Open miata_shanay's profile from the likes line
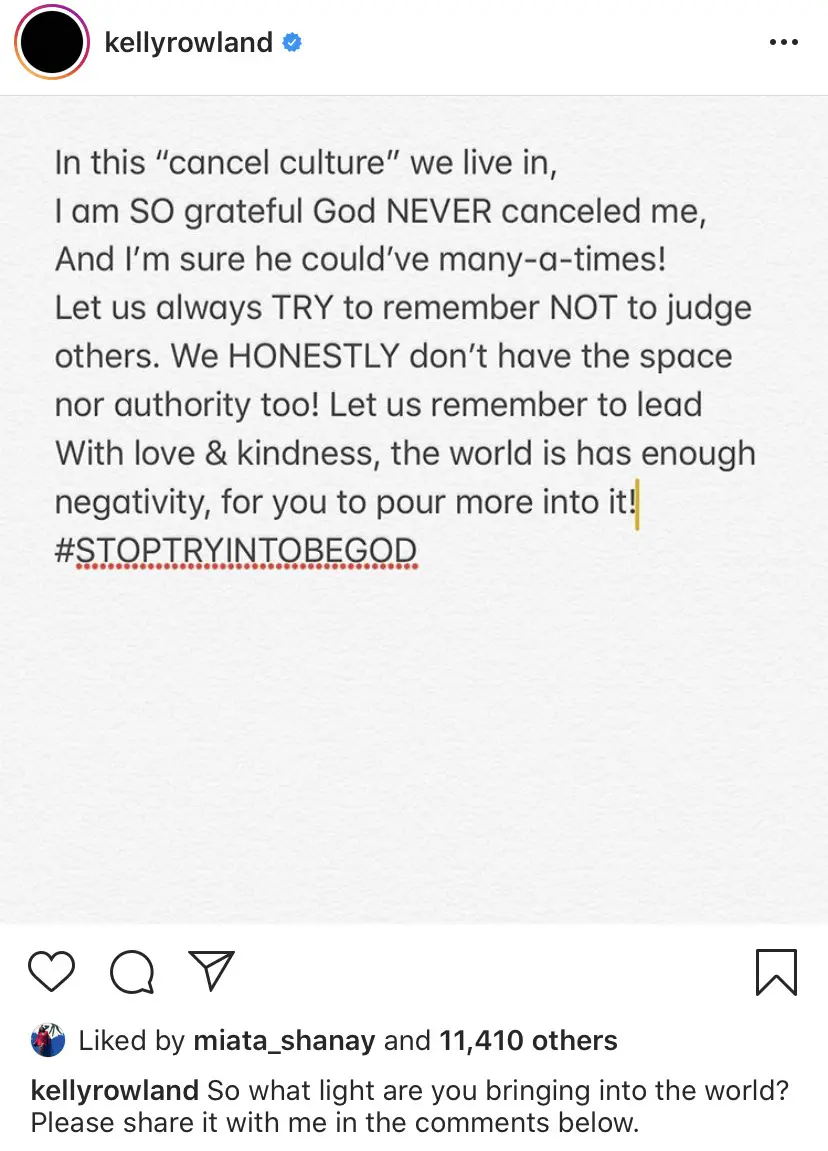Image resolution: width=828 pixels, height=1151 pixels. point(283,1041)
